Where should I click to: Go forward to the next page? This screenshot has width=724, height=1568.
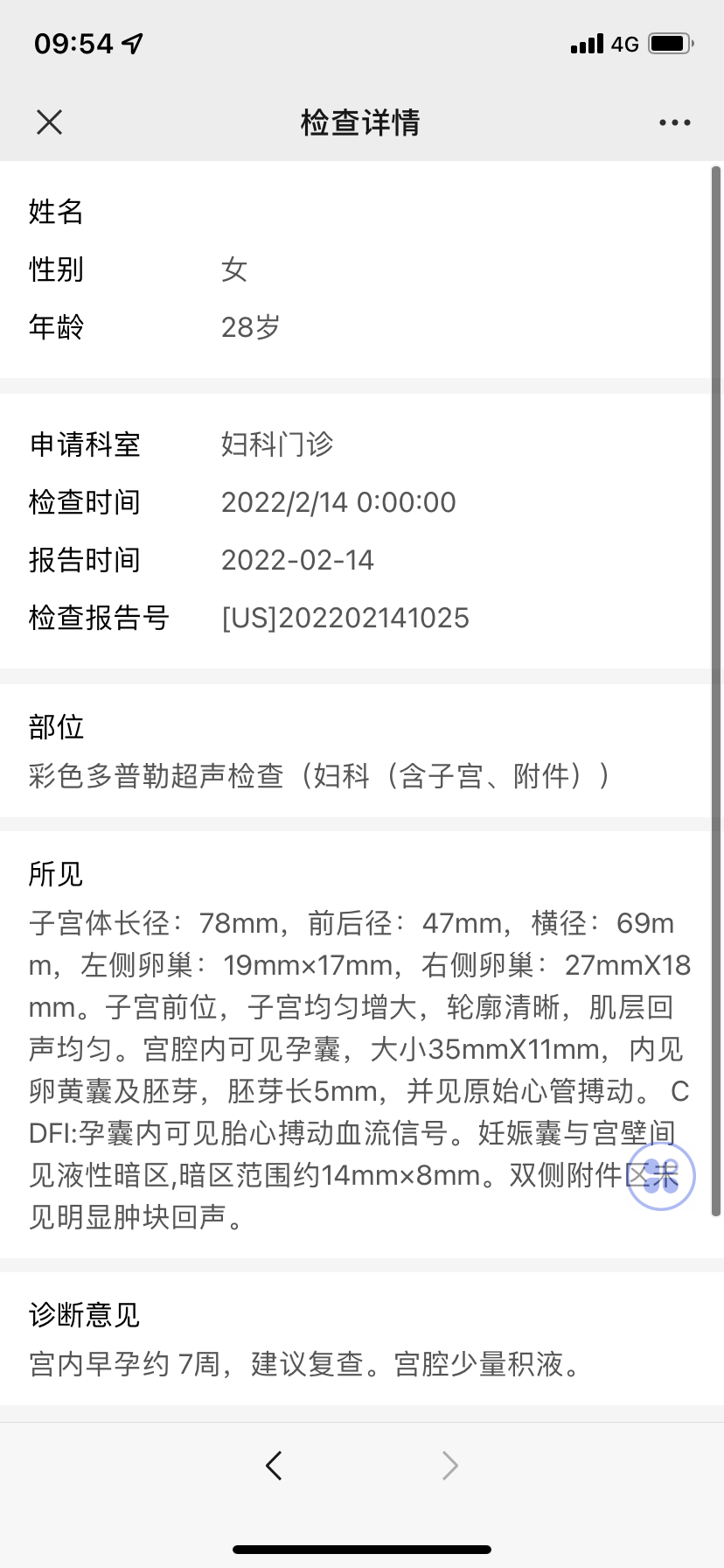coord(449,1465)
